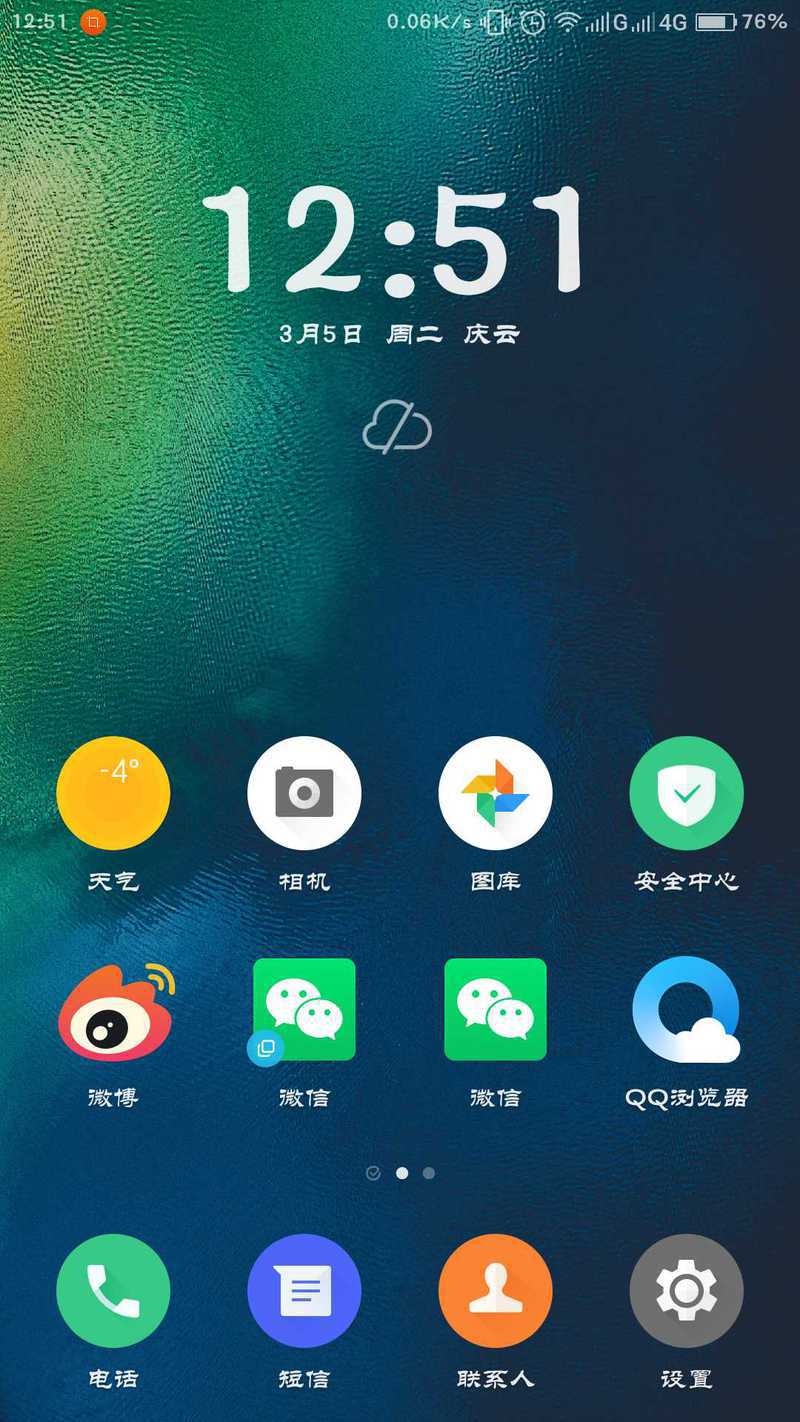Screen dimensions: 800x1422
Task: Open the 微信 app without clone badge
Action: (495, 1010)
